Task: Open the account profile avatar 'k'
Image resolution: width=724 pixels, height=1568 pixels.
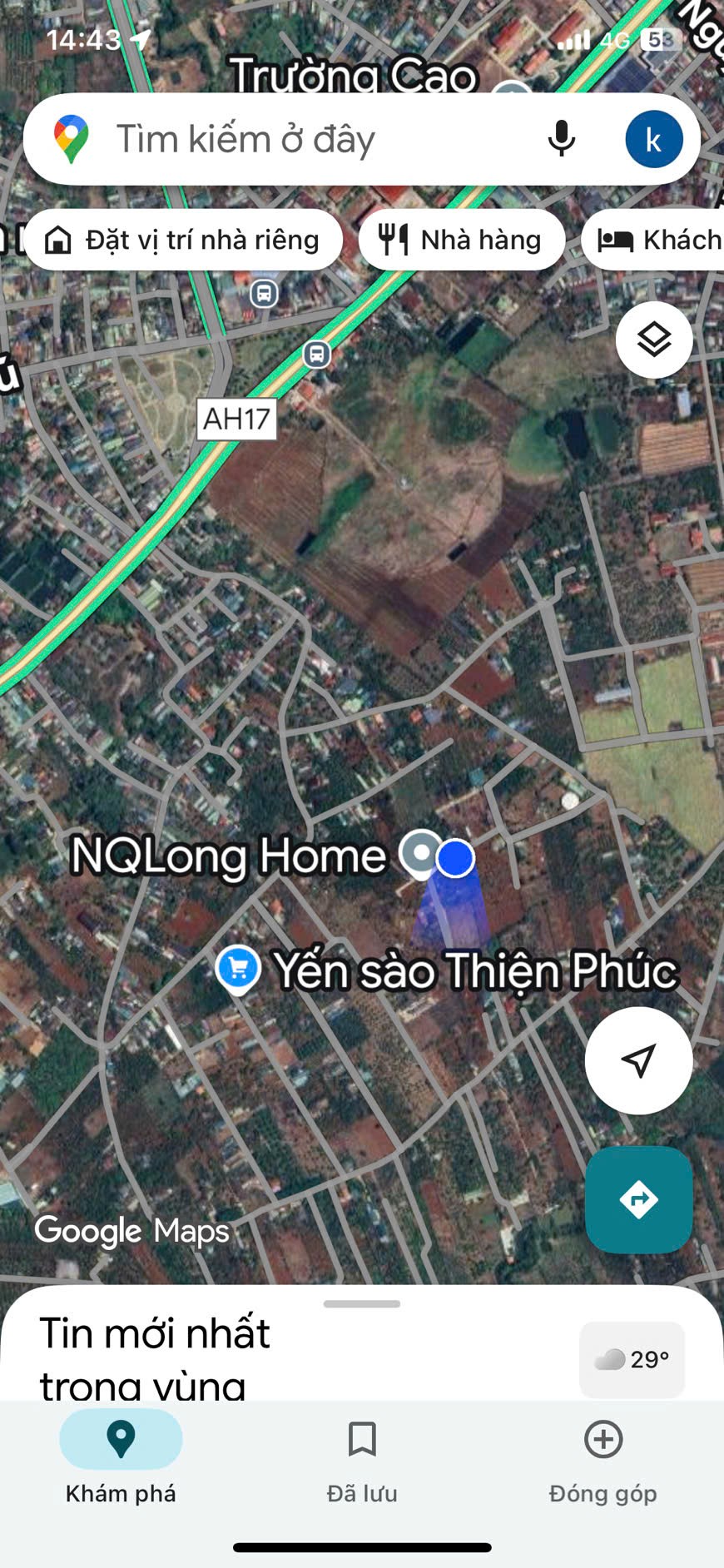Action: (x=654, y=139)
